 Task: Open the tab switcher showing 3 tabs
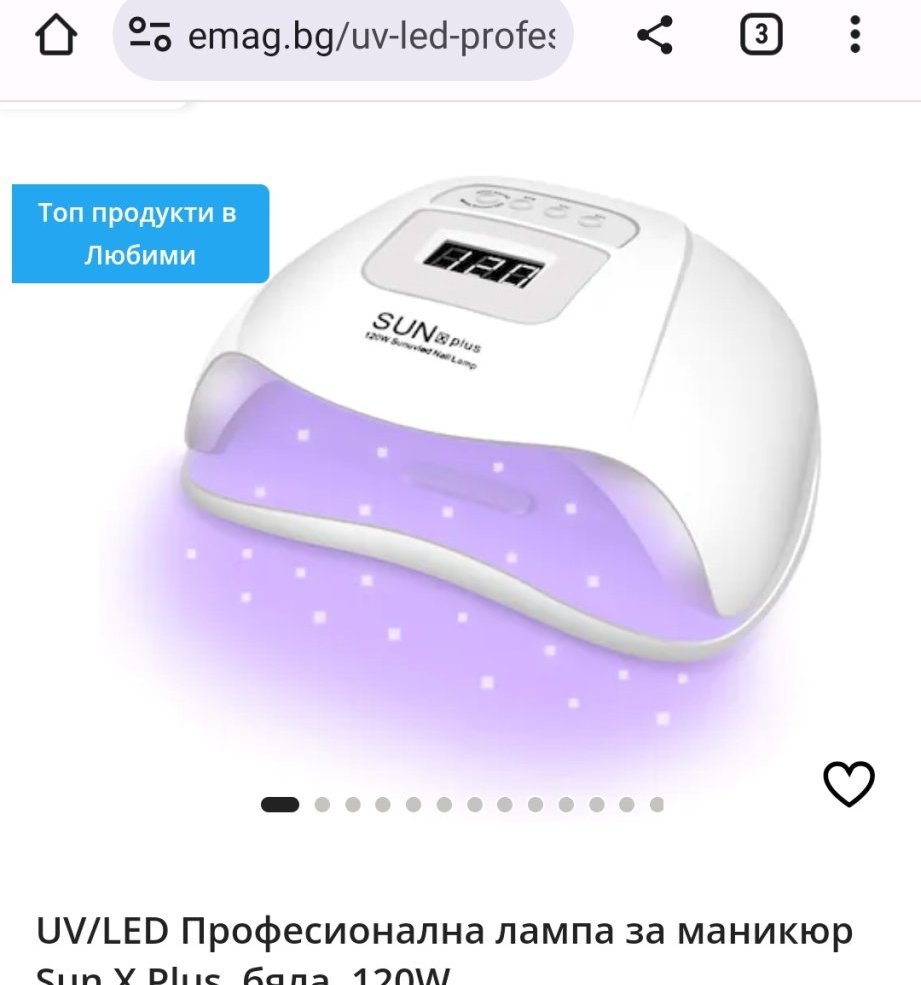[x=761, y=37]
